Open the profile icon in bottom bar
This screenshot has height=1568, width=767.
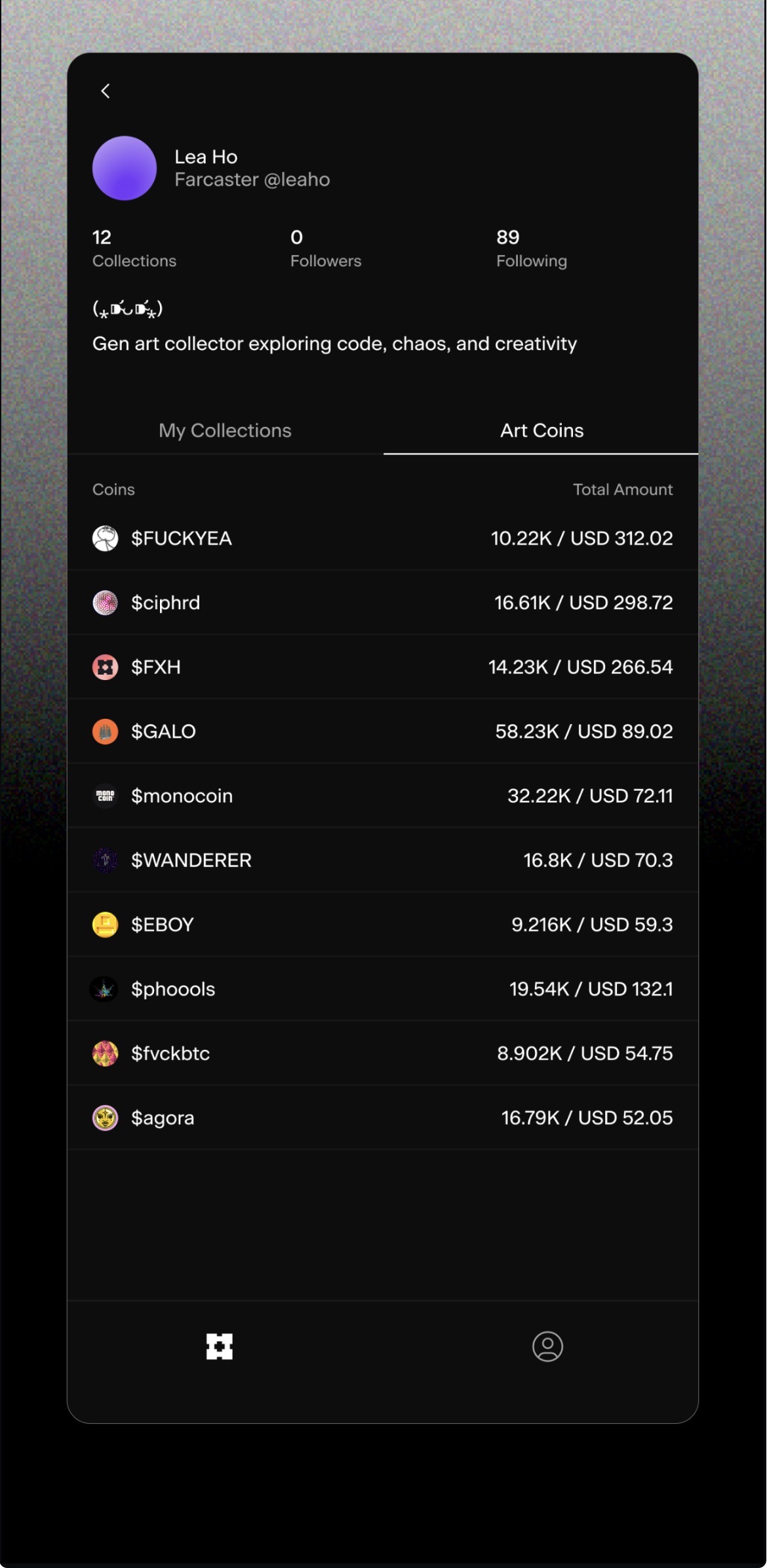click(547, 1346)
